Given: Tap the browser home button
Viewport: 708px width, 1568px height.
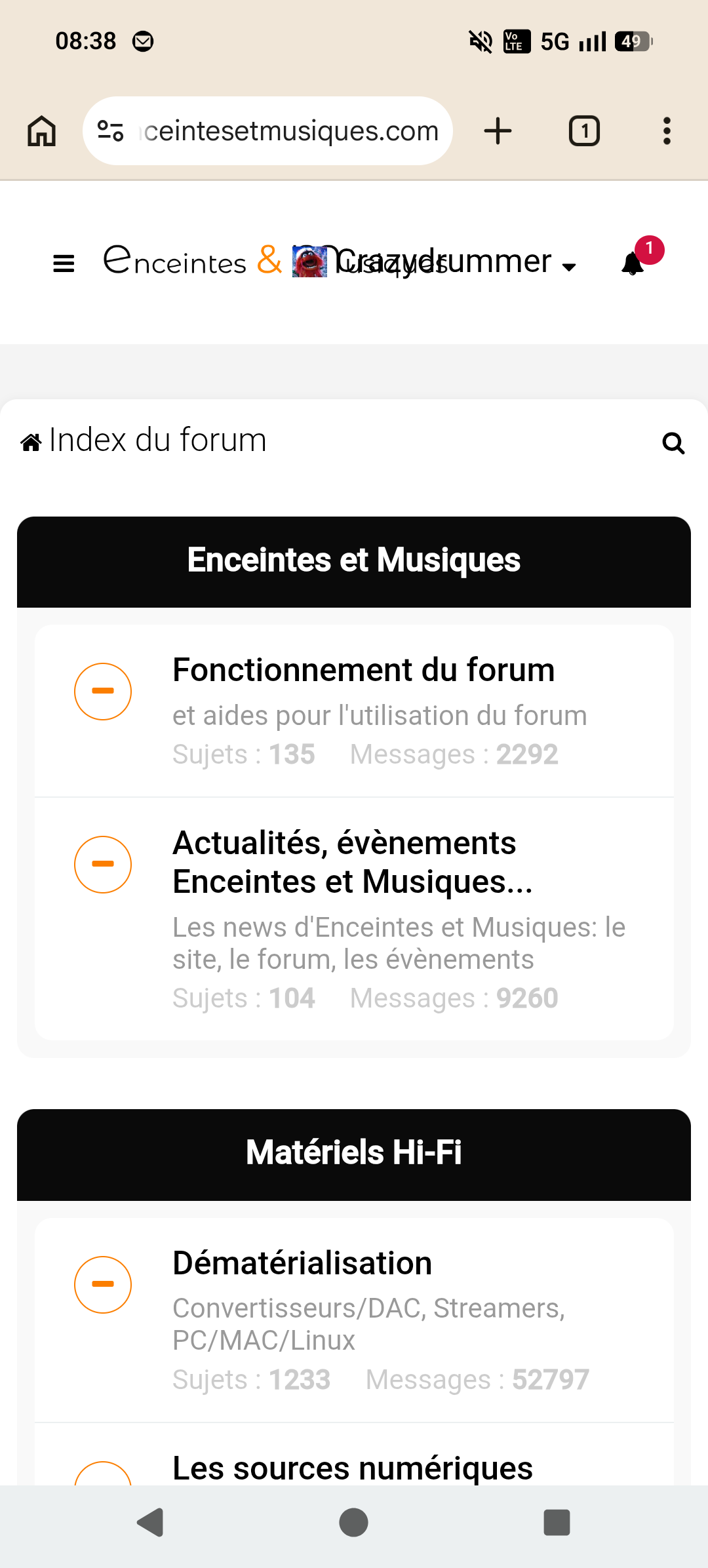Looking at the screenshot, I should tap(42, 130).
